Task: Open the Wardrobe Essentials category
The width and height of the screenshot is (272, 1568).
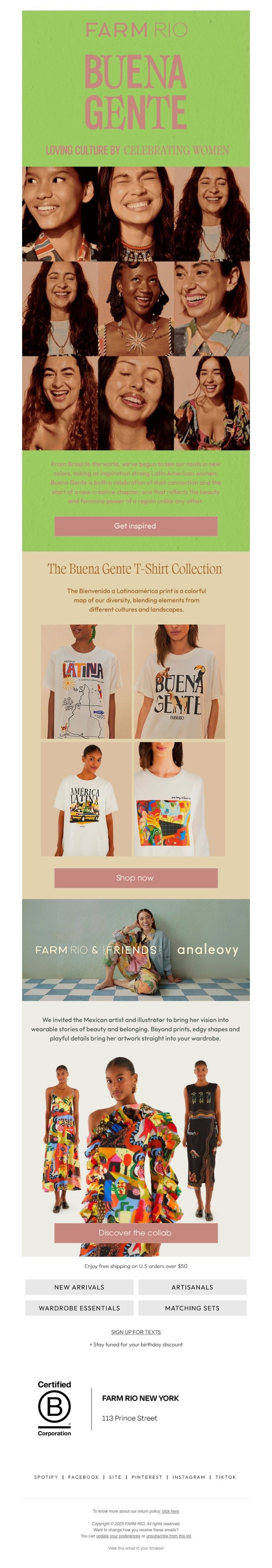Action: (79, 1308)
